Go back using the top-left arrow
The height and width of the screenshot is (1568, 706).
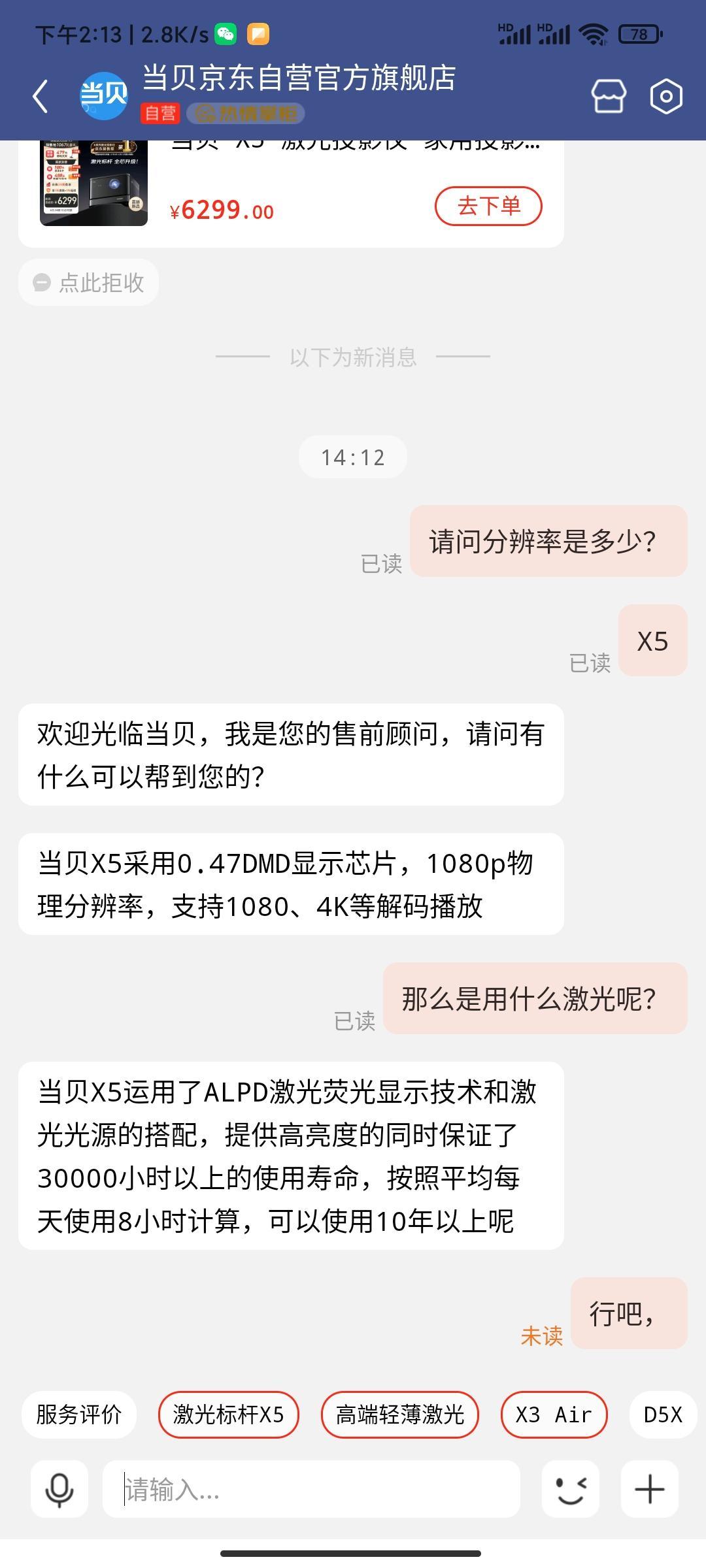(41, 96)
